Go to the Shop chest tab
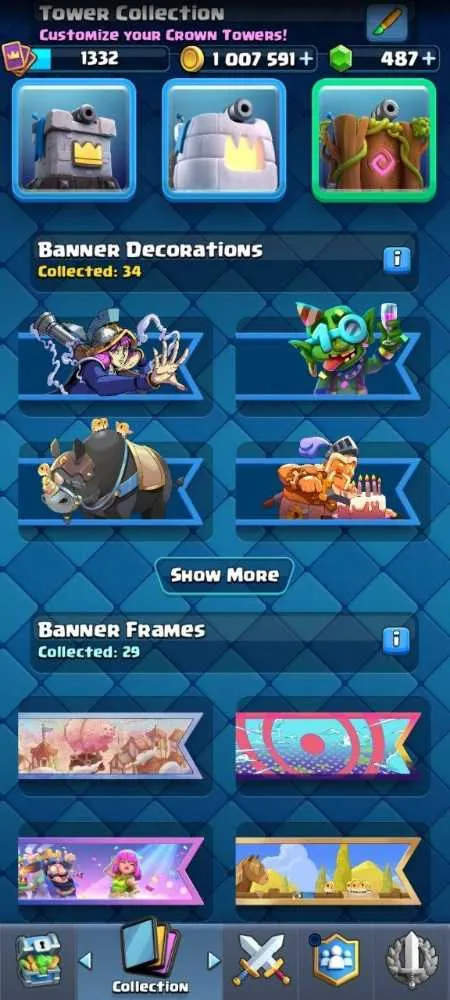This screenshot has width=450, height=1000. [38, 961]
